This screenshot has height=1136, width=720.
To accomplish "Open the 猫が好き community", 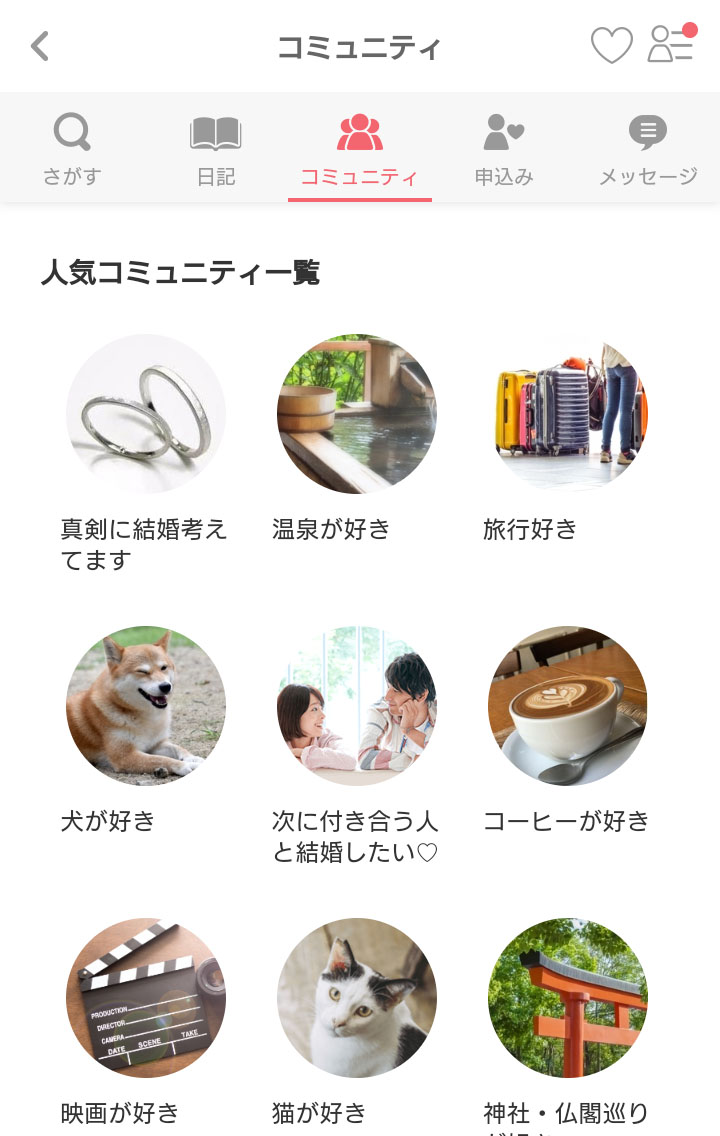I will pos(357,998).
